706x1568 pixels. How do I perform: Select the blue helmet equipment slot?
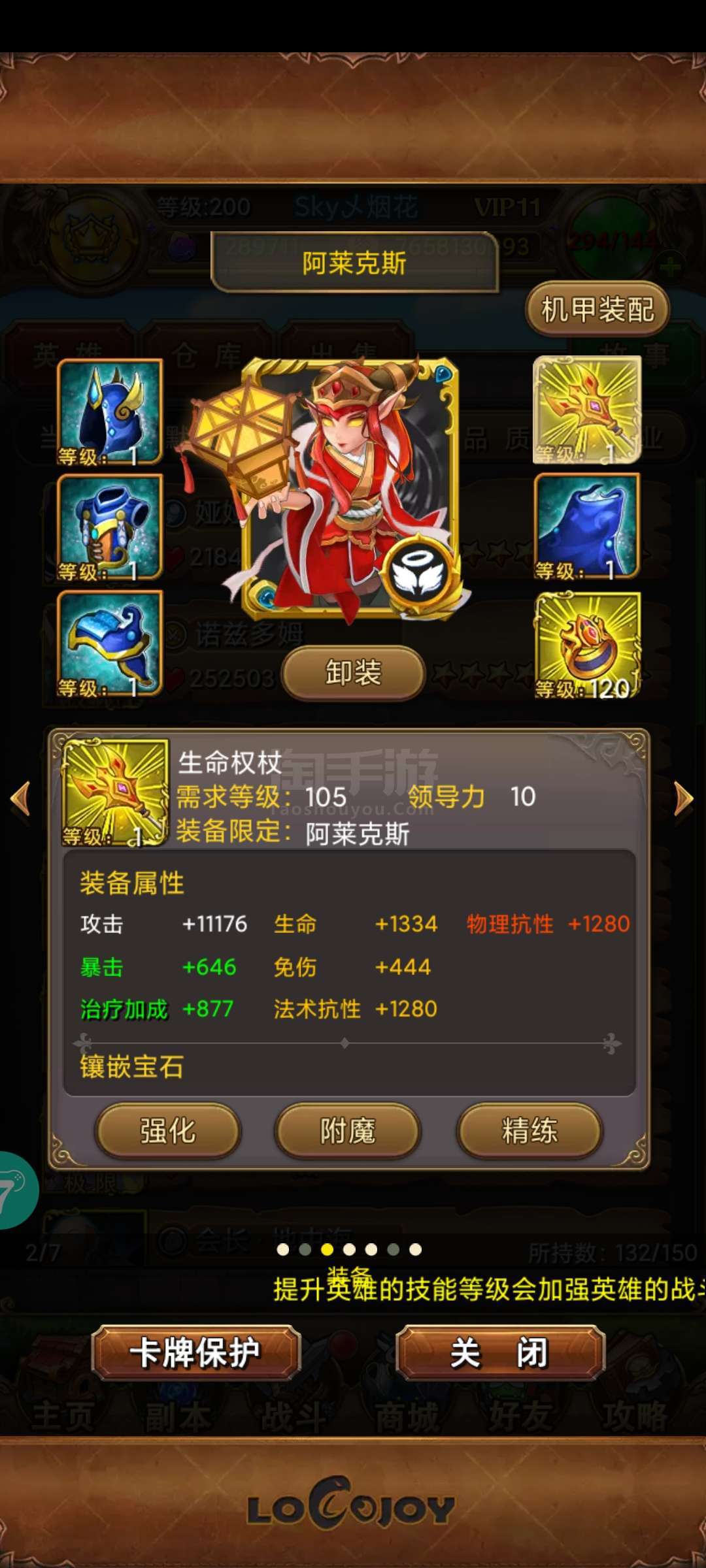tap(110, 412)
